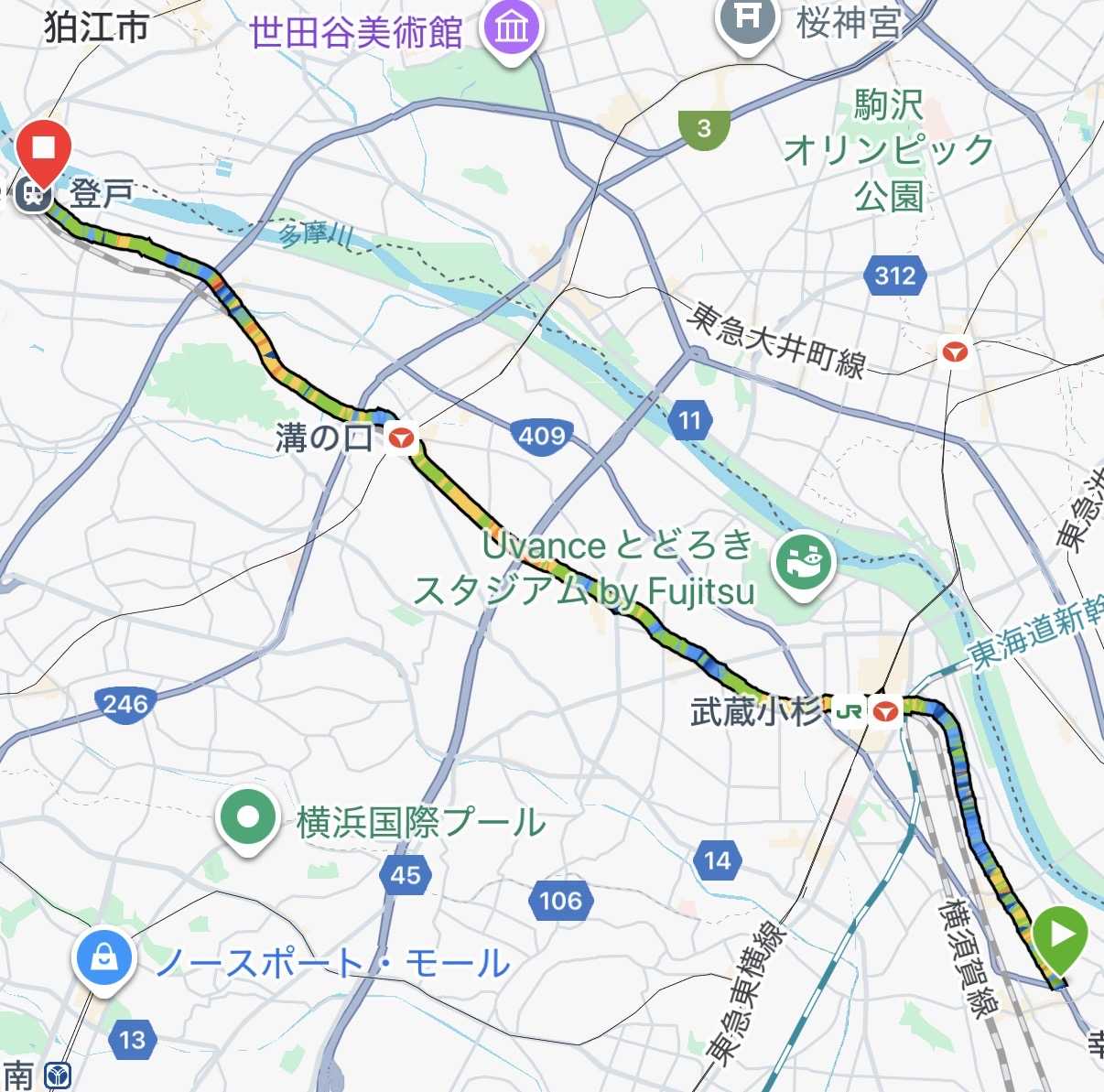Select the ノースポート・モール shopping pin
Viewport: 1104px width, 1092px height.
[104, 957]
